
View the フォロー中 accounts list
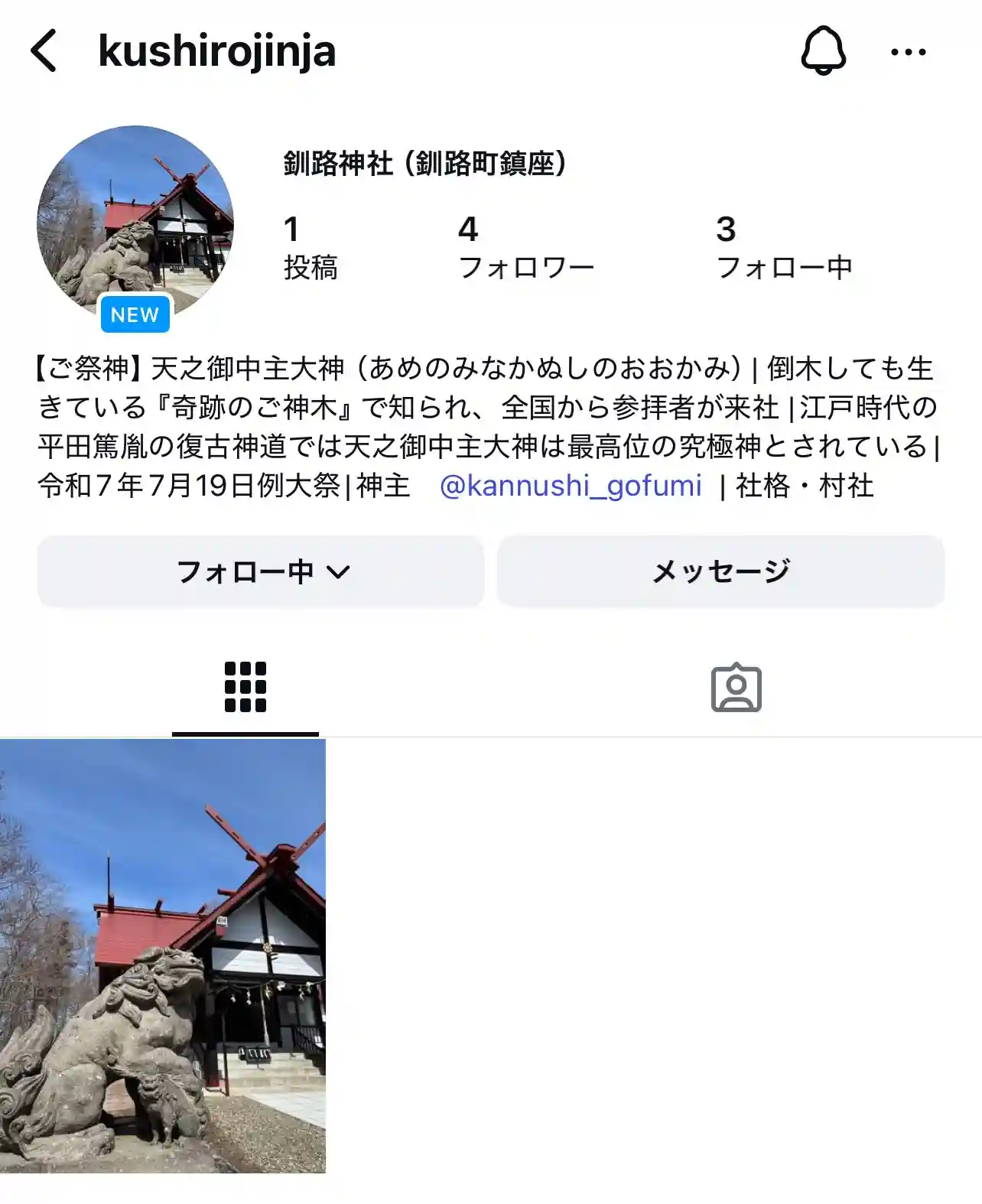pos(783,248)
